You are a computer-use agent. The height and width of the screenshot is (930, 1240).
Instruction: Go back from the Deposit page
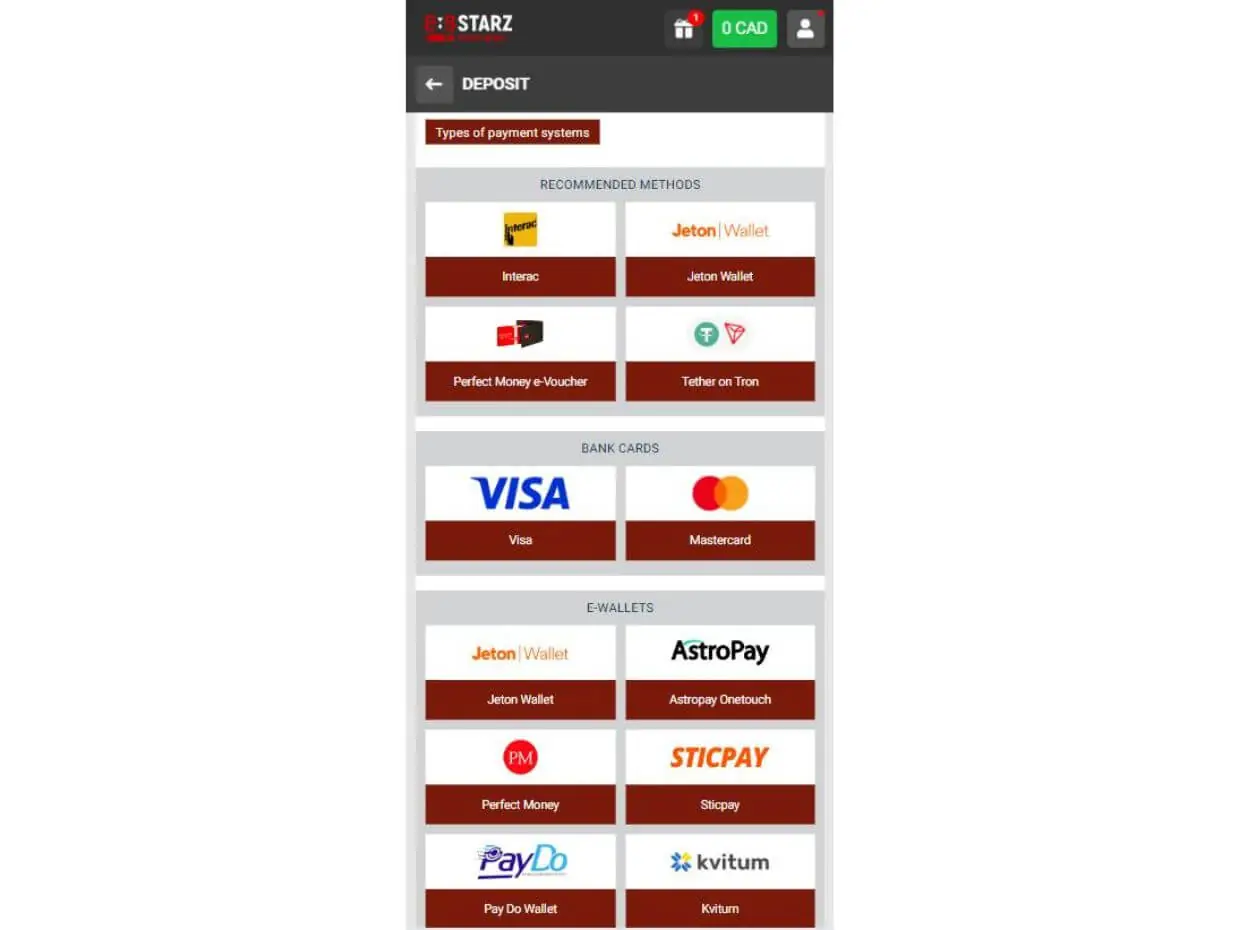(434, 84)
